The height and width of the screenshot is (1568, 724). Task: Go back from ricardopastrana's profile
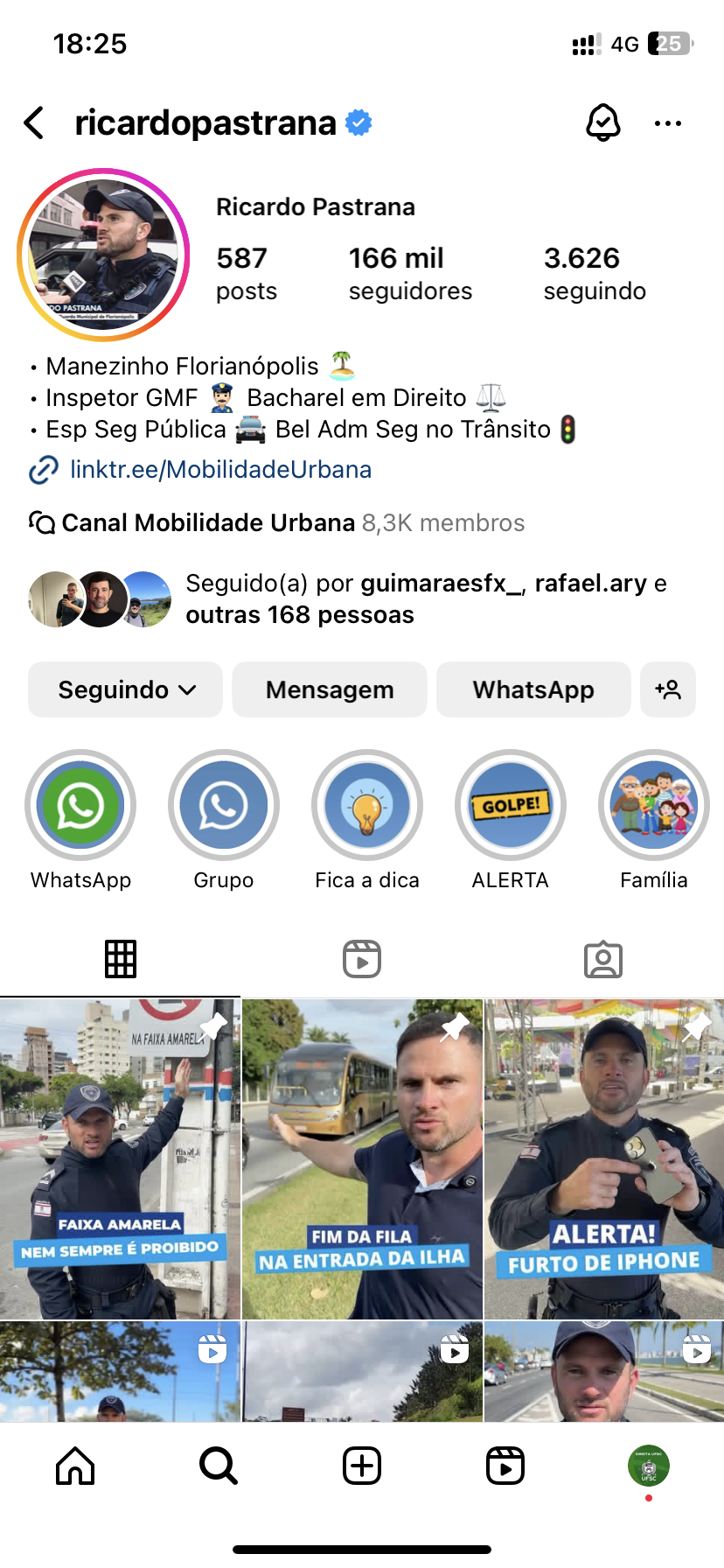pos(35,123)
